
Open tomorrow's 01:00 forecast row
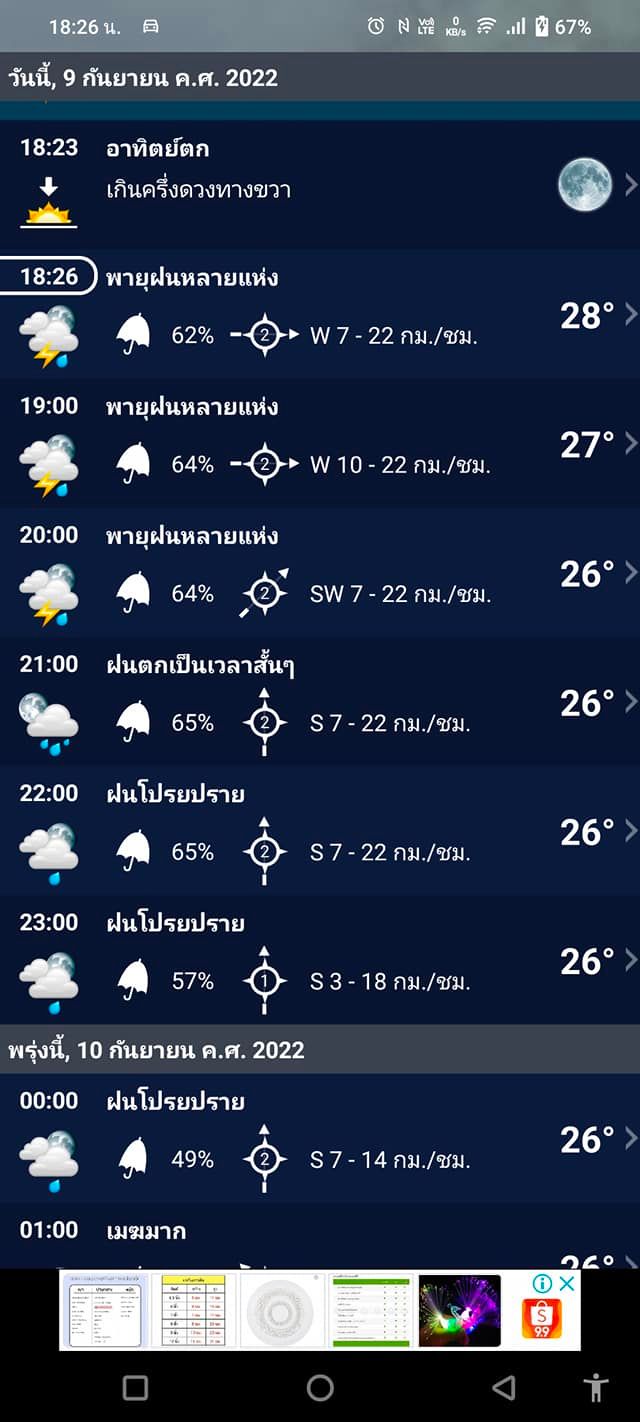320,1240
